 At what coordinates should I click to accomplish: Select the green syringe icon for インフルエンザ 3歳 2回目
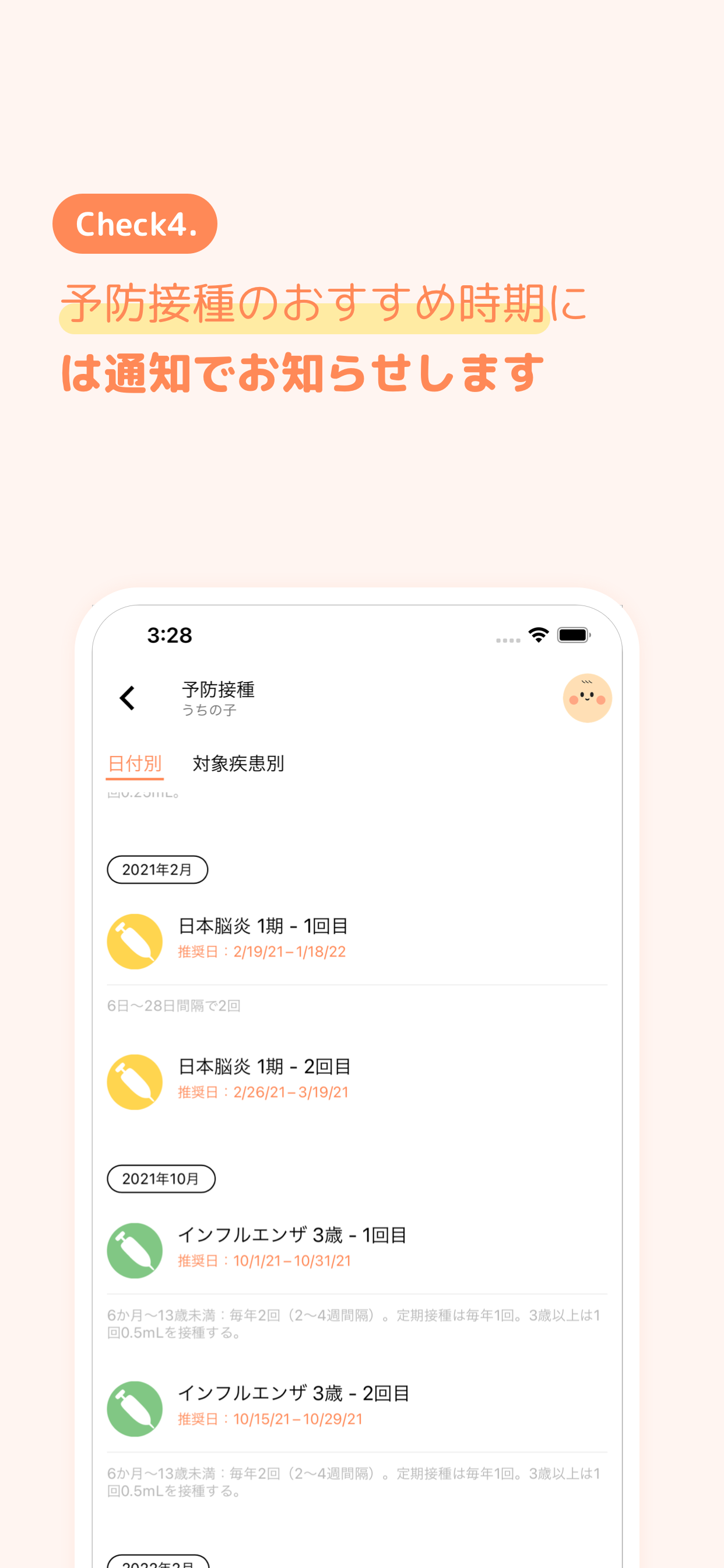(x=135, y=1409)
